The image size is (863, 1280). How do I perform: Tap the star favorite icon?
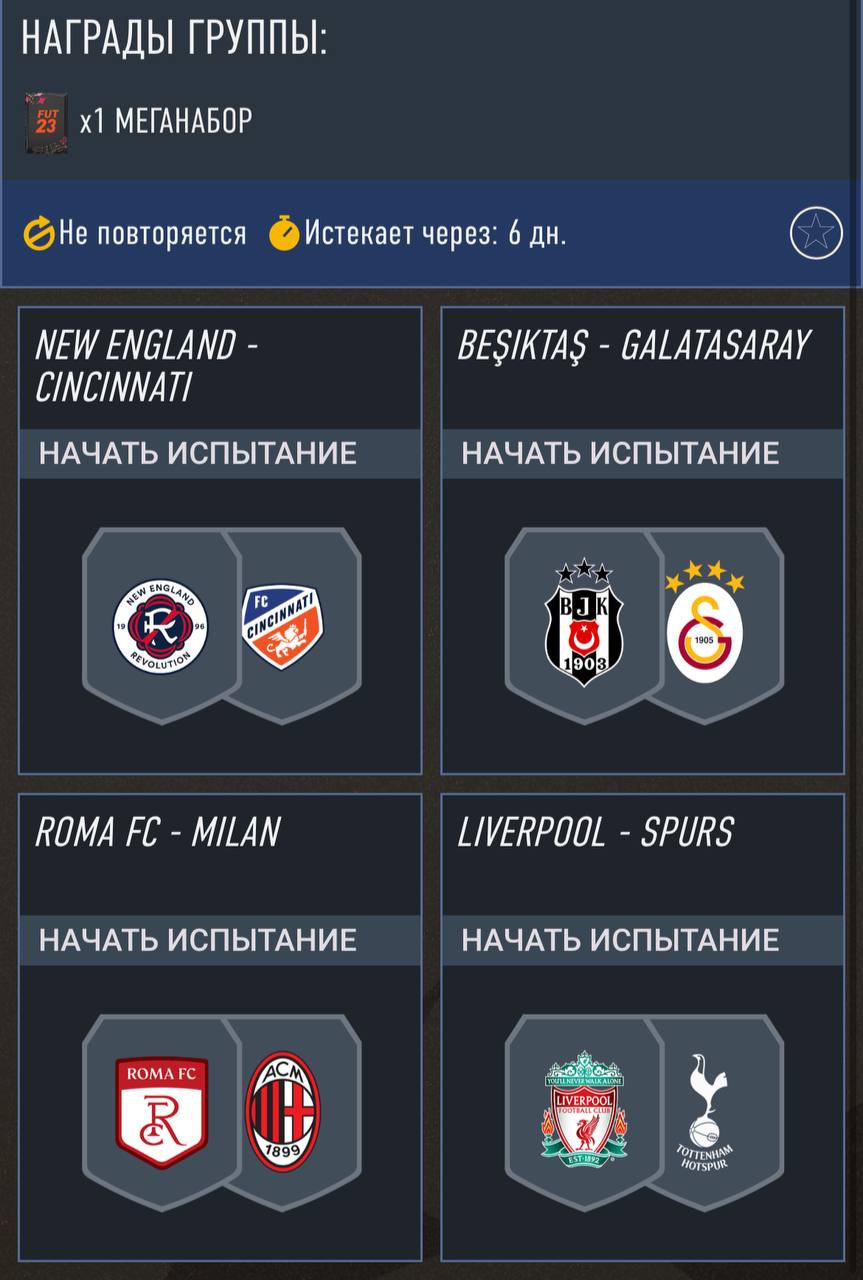click(816, 234)
